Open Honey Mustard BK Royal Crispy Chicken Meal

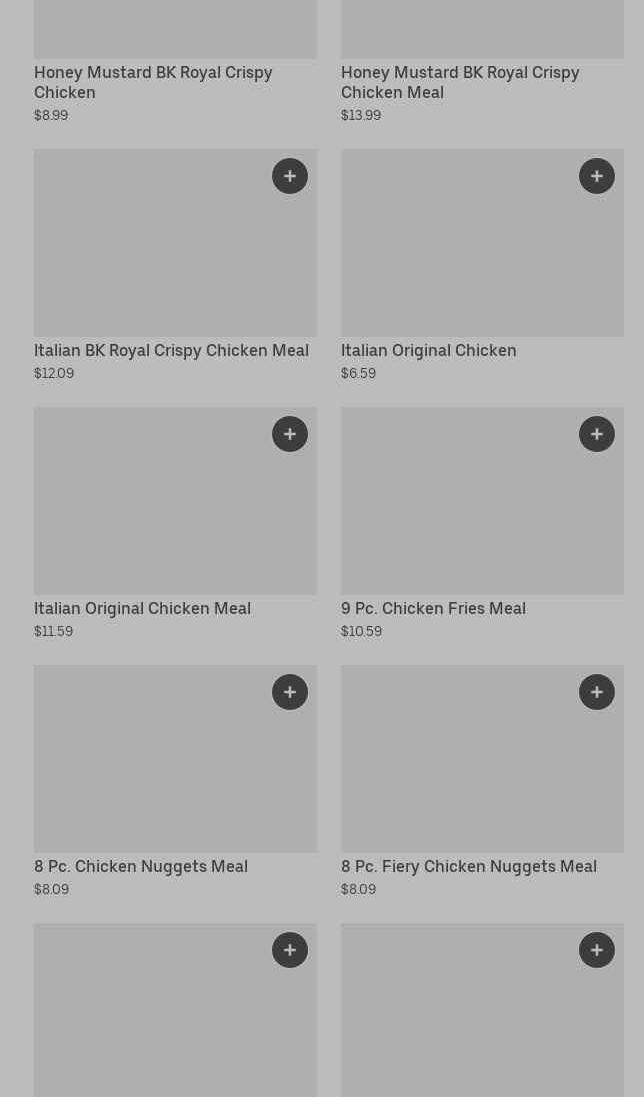pyautogui.click(x=460, y=82)
